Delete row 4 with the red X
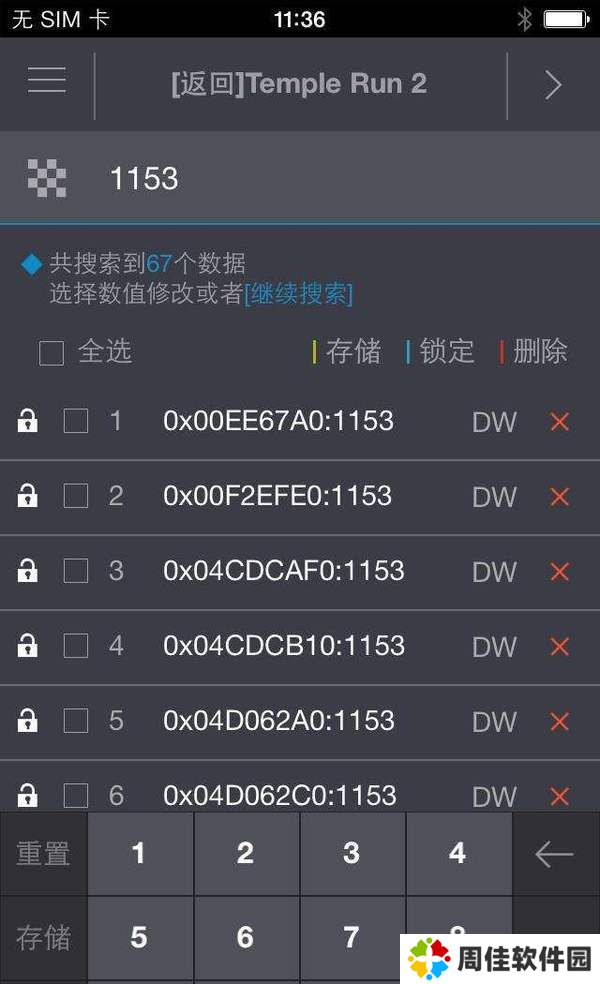 (x=559, y=646)
